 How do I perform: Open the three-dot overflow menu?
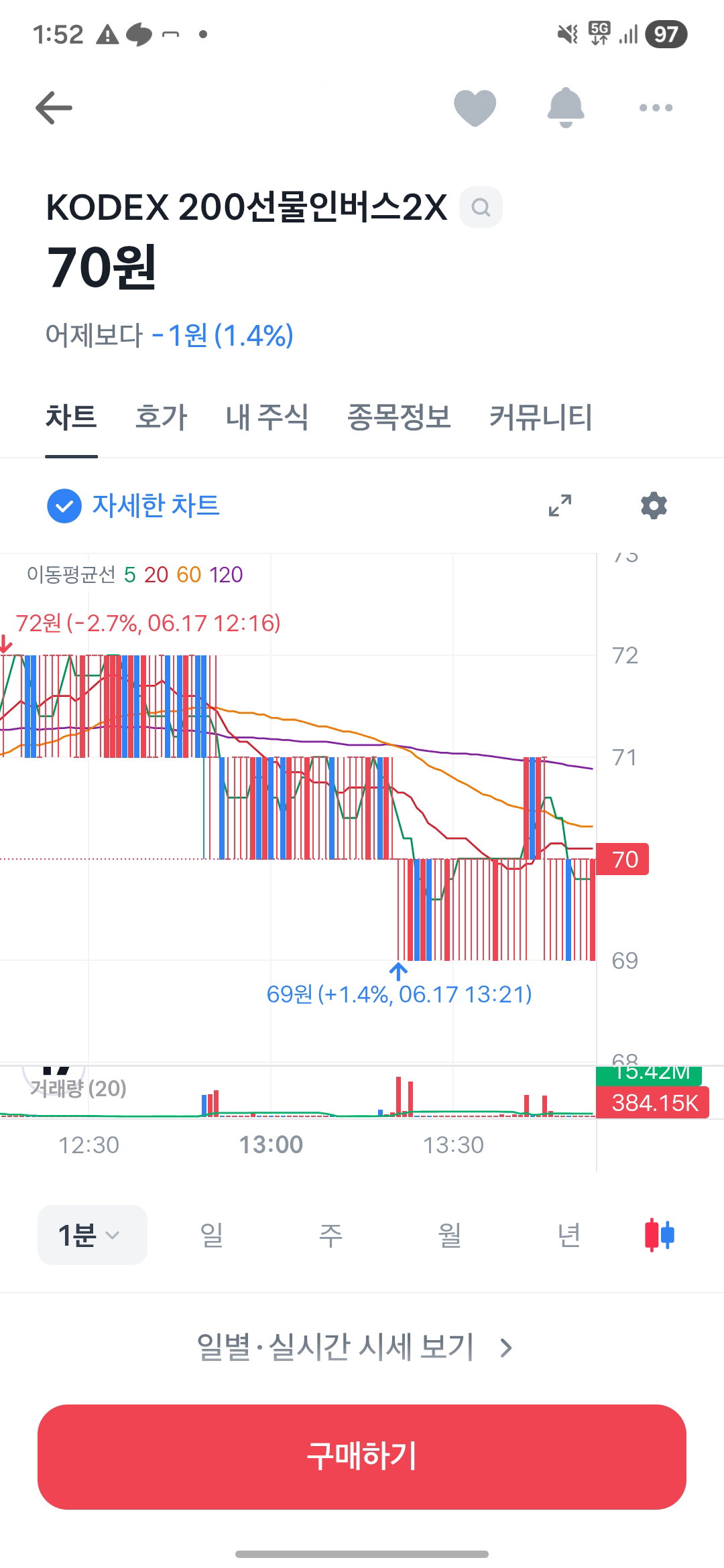tap(656, 108)
